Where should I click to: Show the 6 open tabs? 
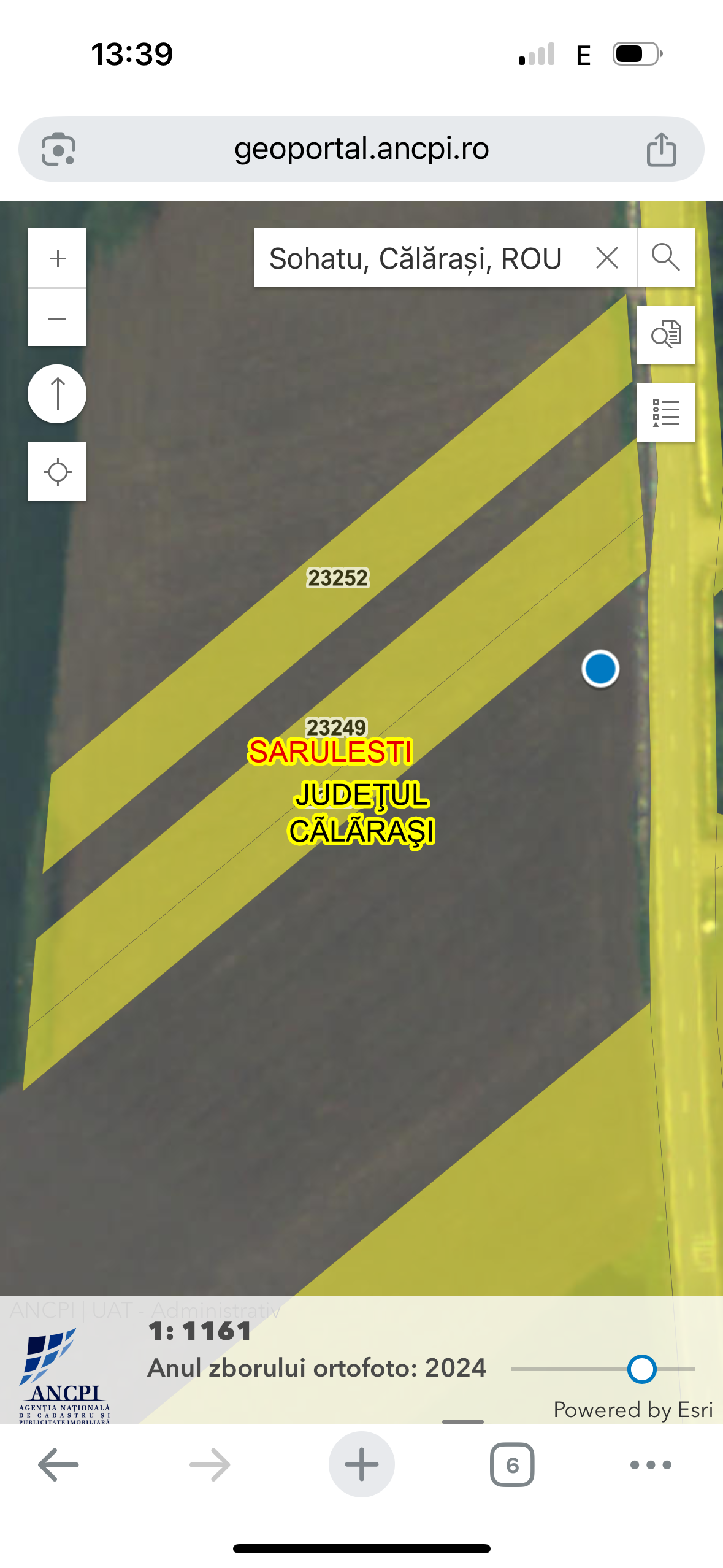(512, 1465)
